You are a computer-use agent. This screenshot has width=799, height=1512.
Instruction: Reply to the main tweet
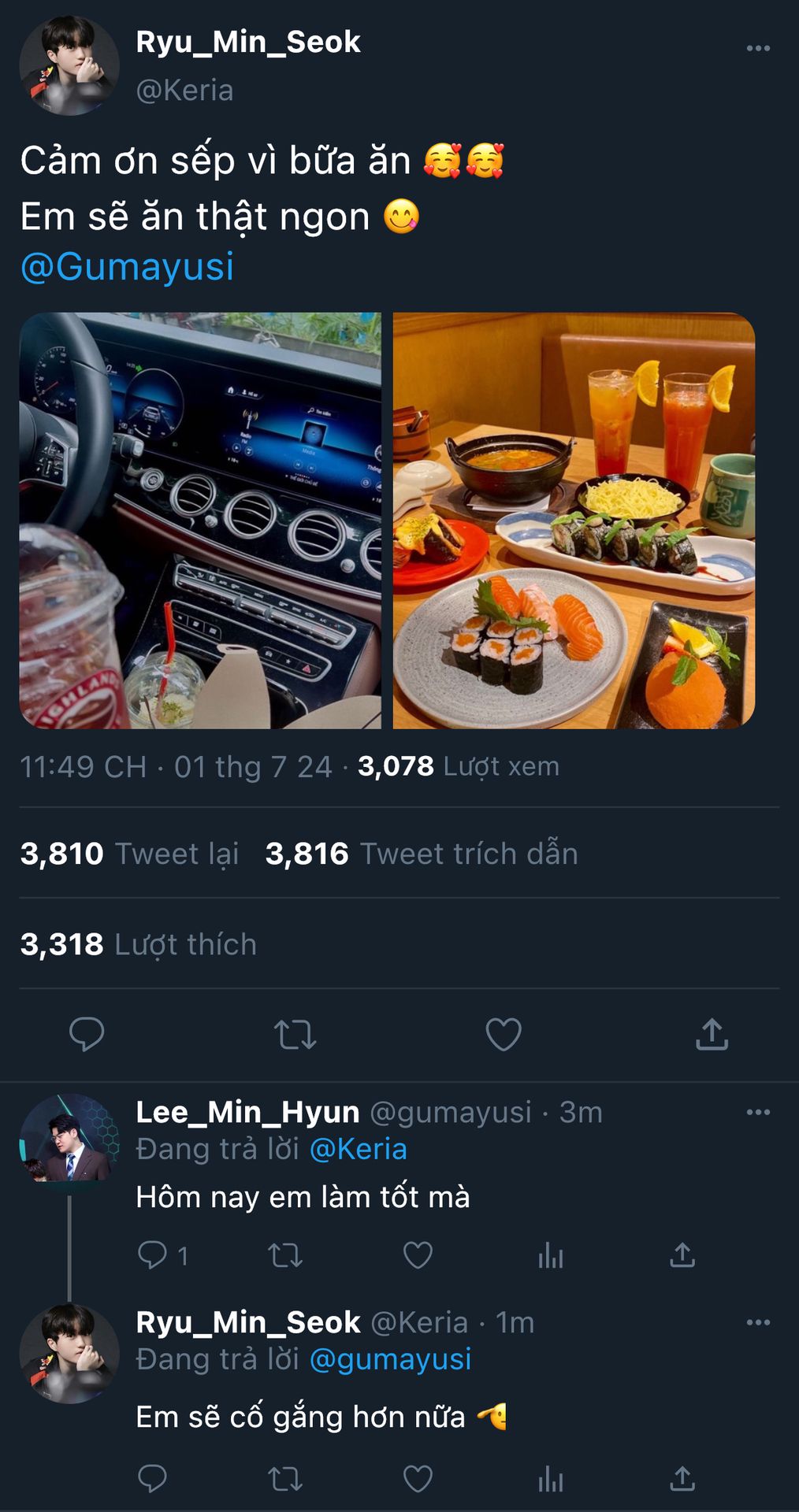pyautogui.click(x=87, y=1034)
